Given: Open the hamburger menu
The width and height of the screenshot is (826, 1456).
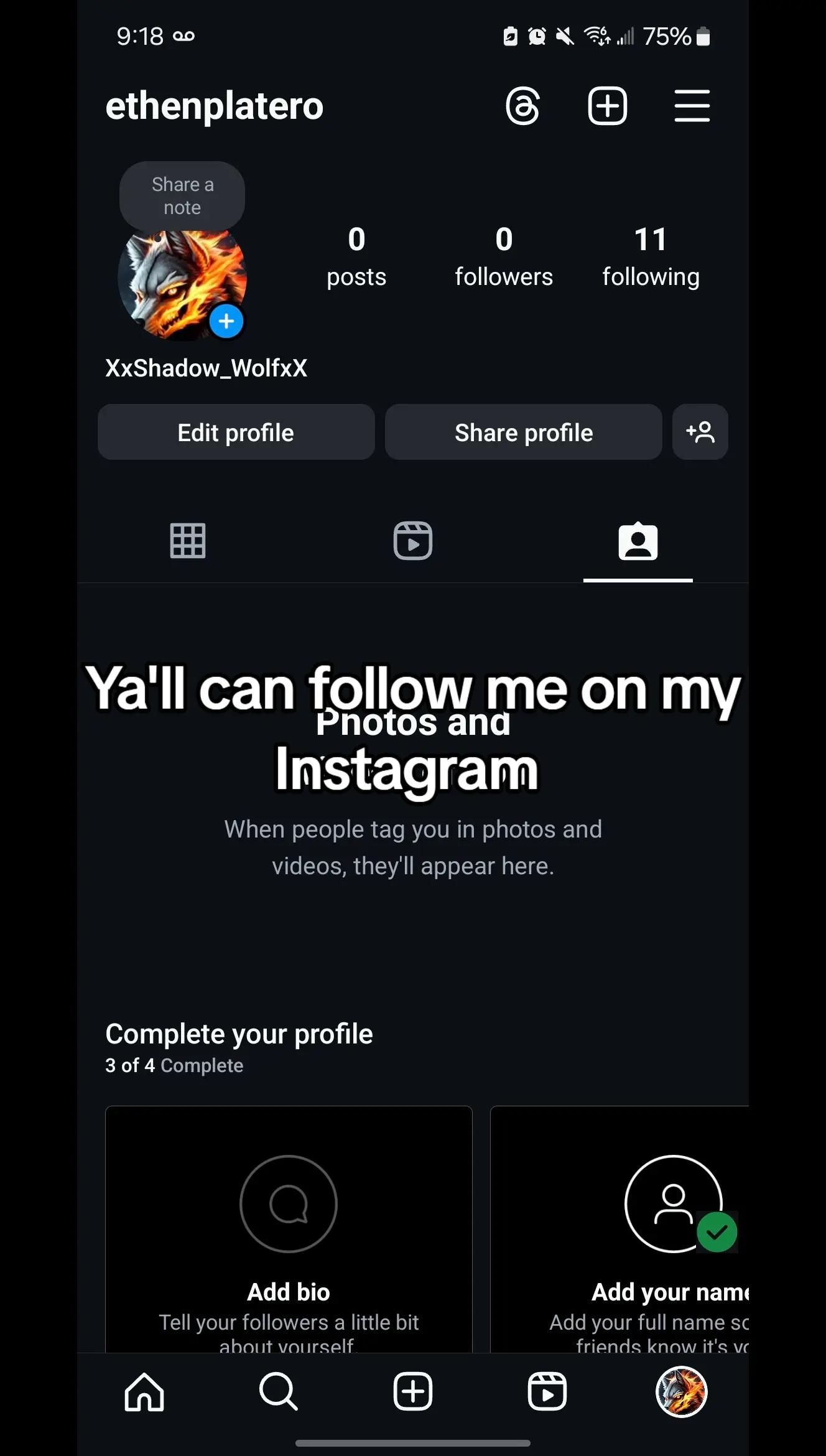Looking at the screenshot, I should pos(692,106).
